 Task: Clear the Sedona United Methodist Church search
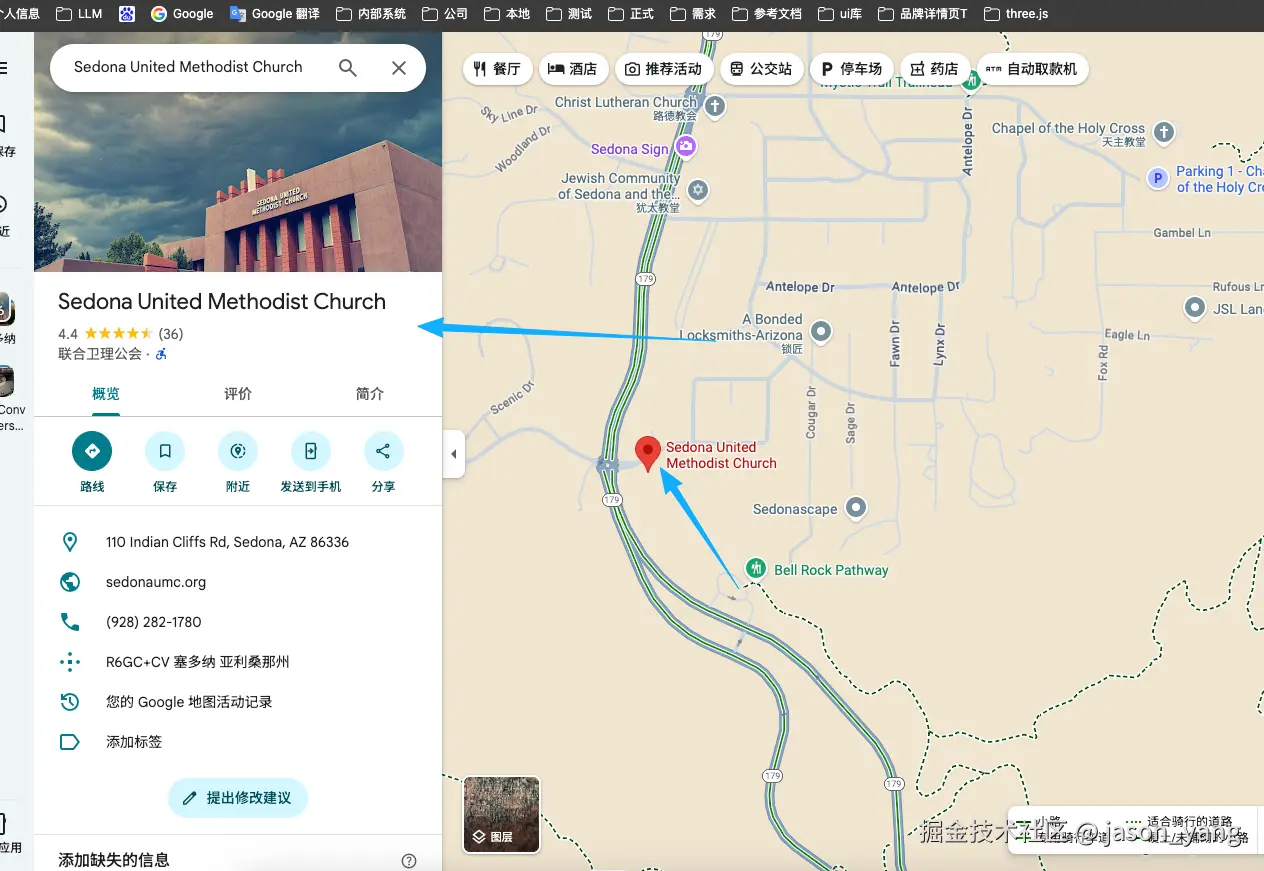click(x=399, y=68)
